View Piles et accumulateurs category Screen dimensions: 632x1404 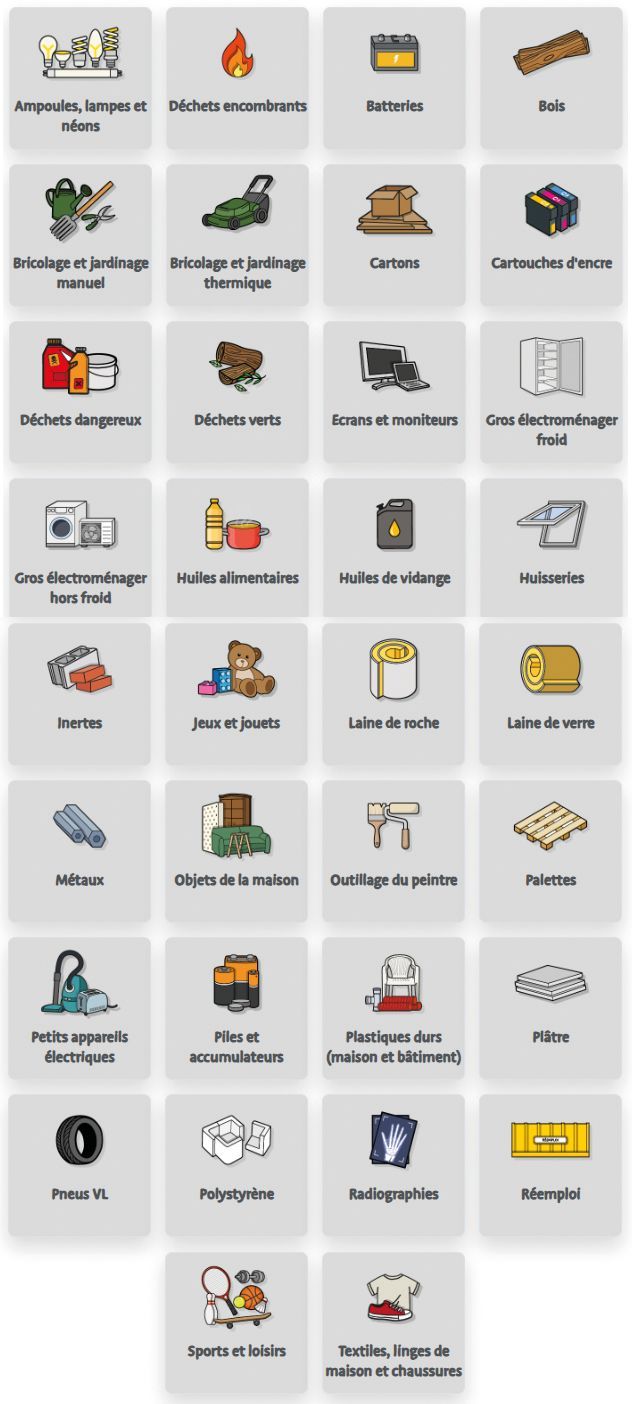pyautogui.click(x=236, y=1009)
